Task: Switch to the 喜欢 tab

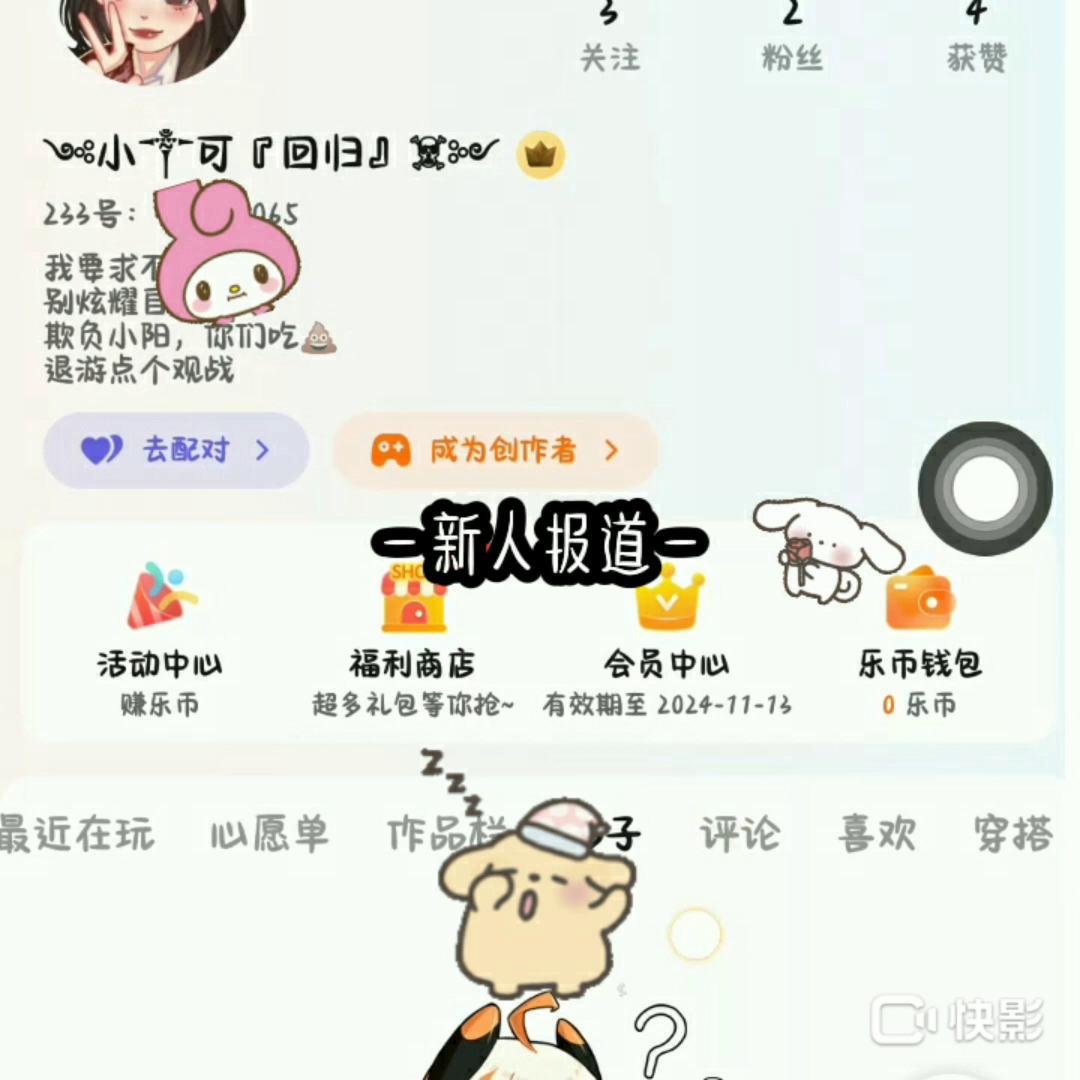Action: pos(877,833)
